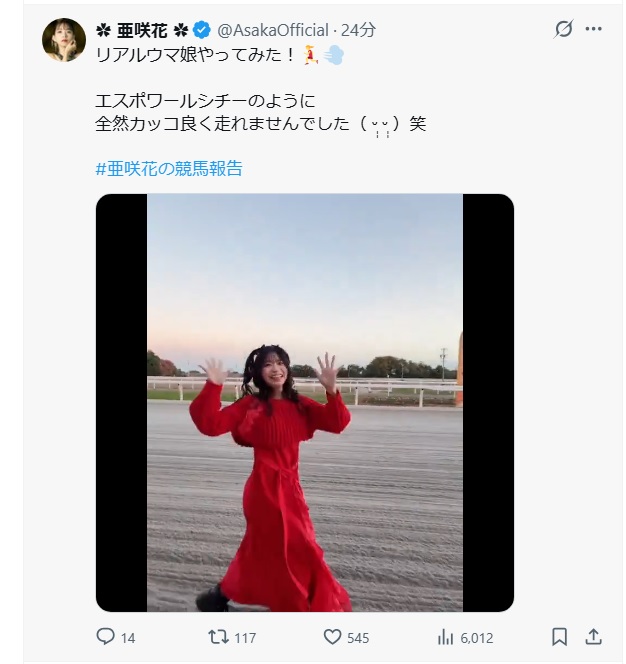Open the hashtag #亜咲花の競馬報告
This screenshot has height=664, width=626.
pyautogui.click(x=169, y=168)
